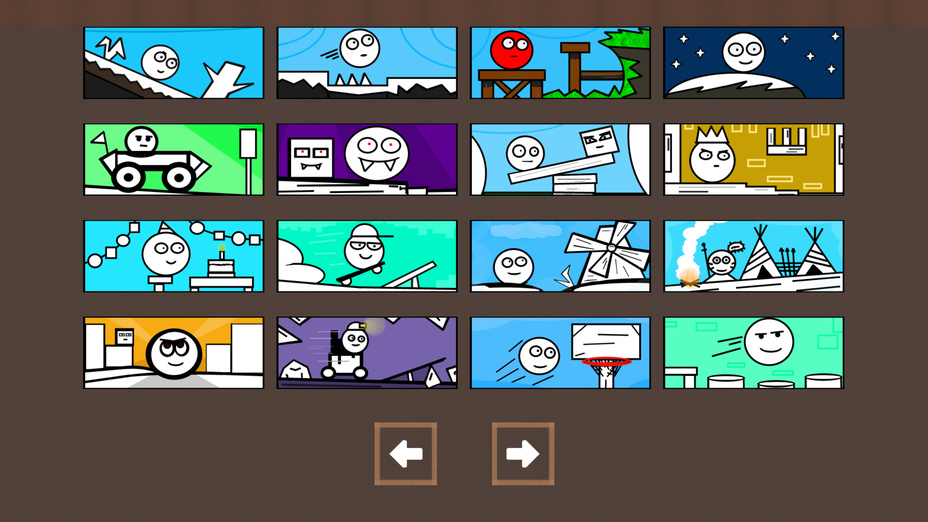Select the purple vampire level
The width and height of the screenshot is (928, 522).
(x=367, y=160)
